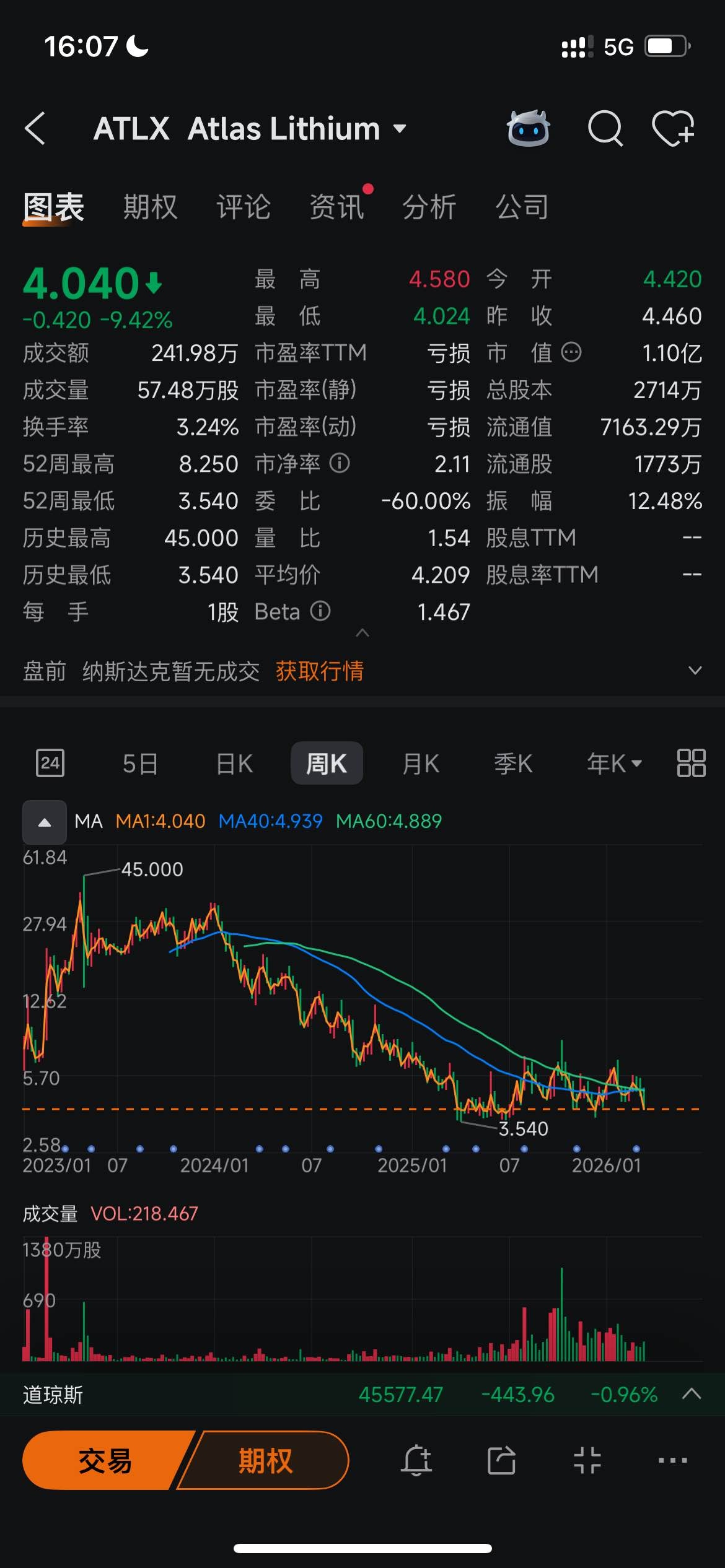Image resolution: width=725 pixels, height=1568 pixels.
Task: Add ATLX to watchlist
Action: (x=673, y=129)
